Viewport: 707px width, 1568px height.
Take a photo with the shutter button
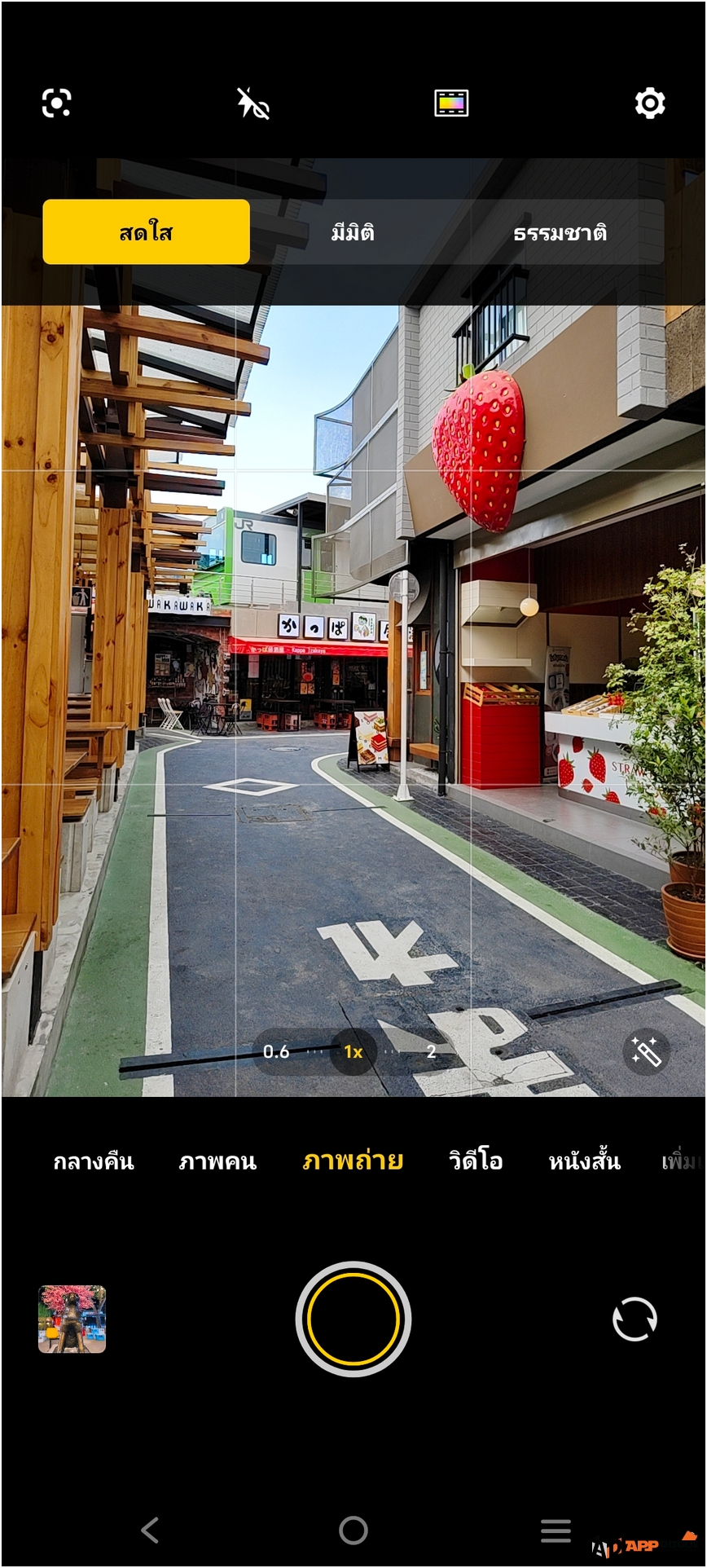pos(353,1319)
